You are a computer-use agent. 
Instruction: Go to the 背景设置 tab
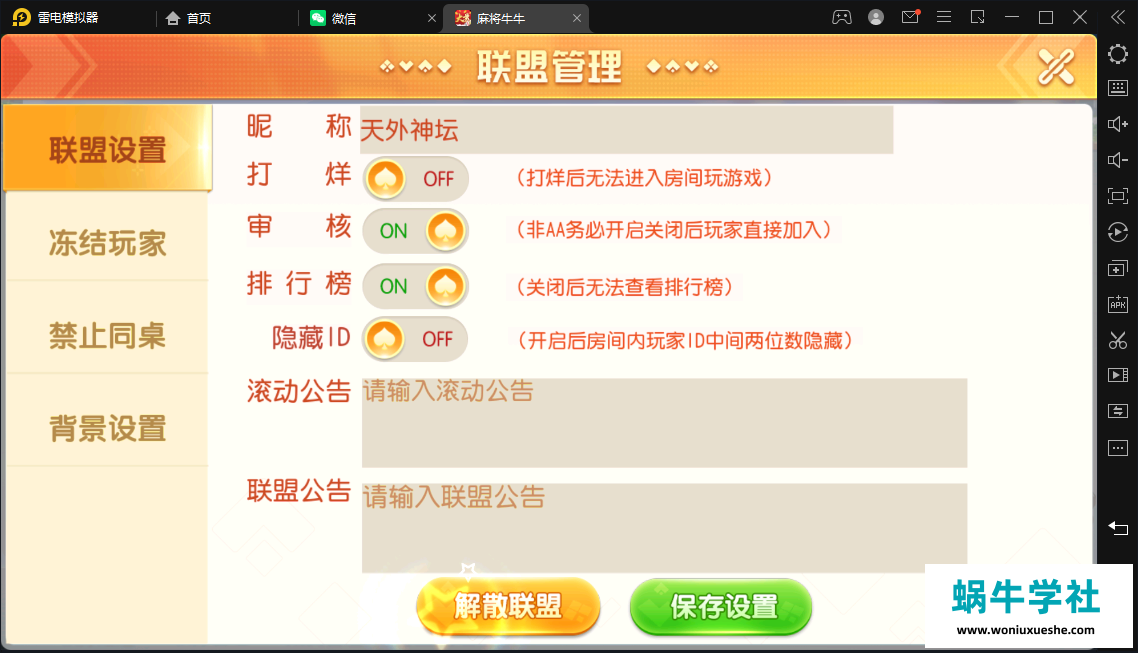(x=108, y=428)
